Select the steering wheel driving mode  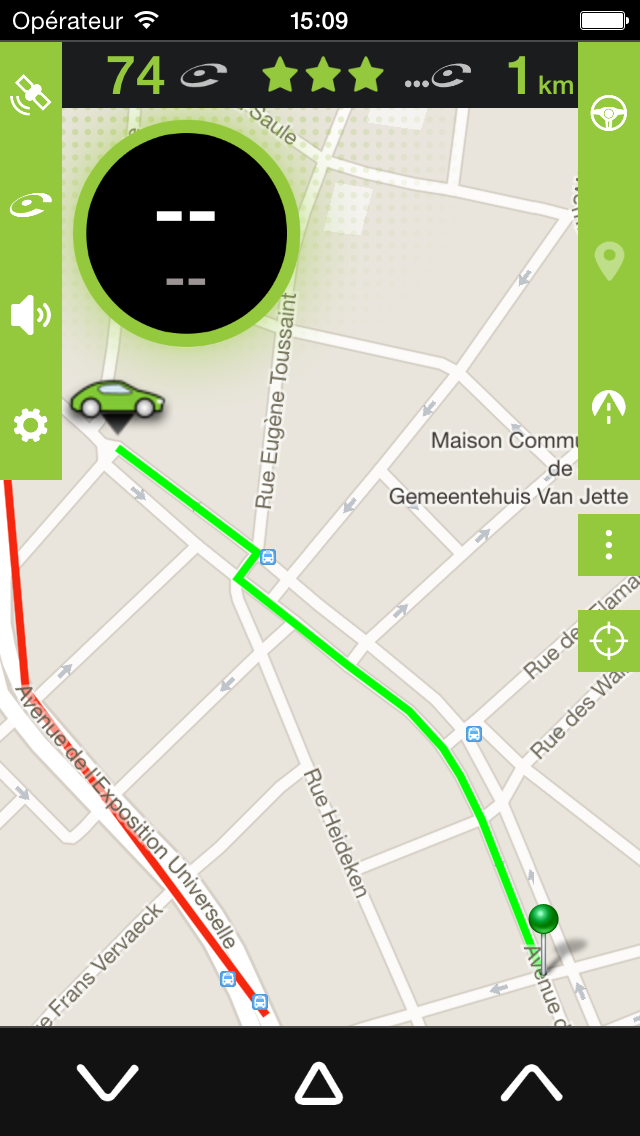tap(609, 113)
